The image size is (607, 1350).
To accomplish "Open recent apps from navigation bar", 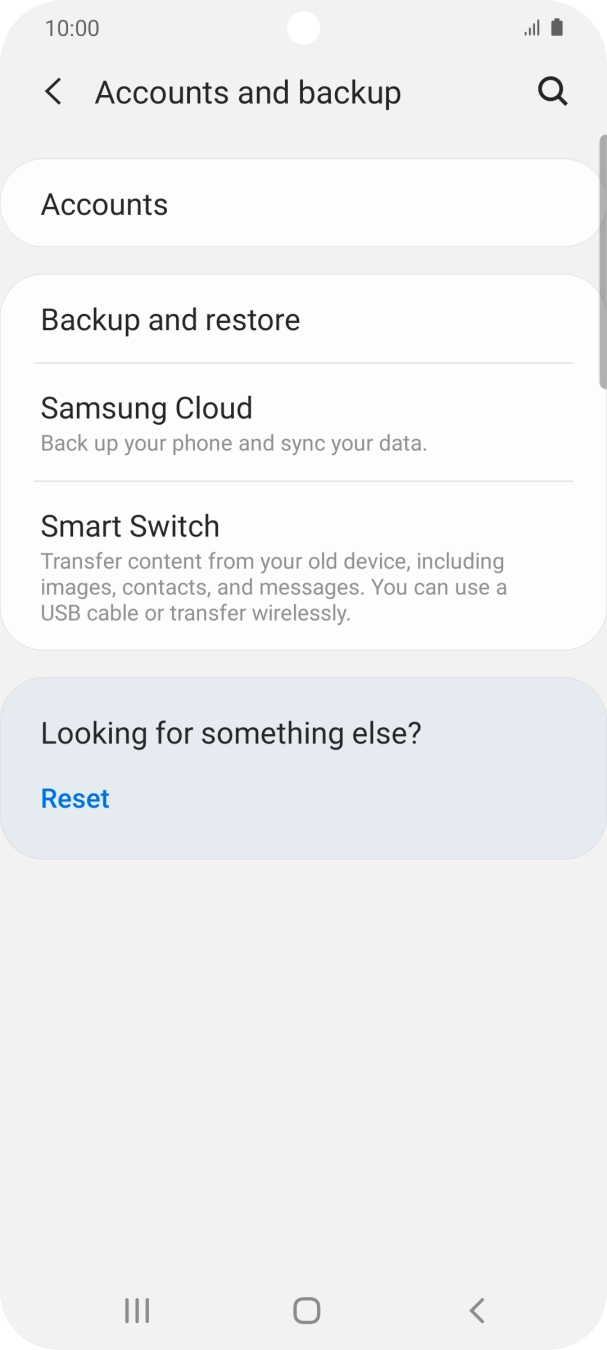I will click(137, 1310).
